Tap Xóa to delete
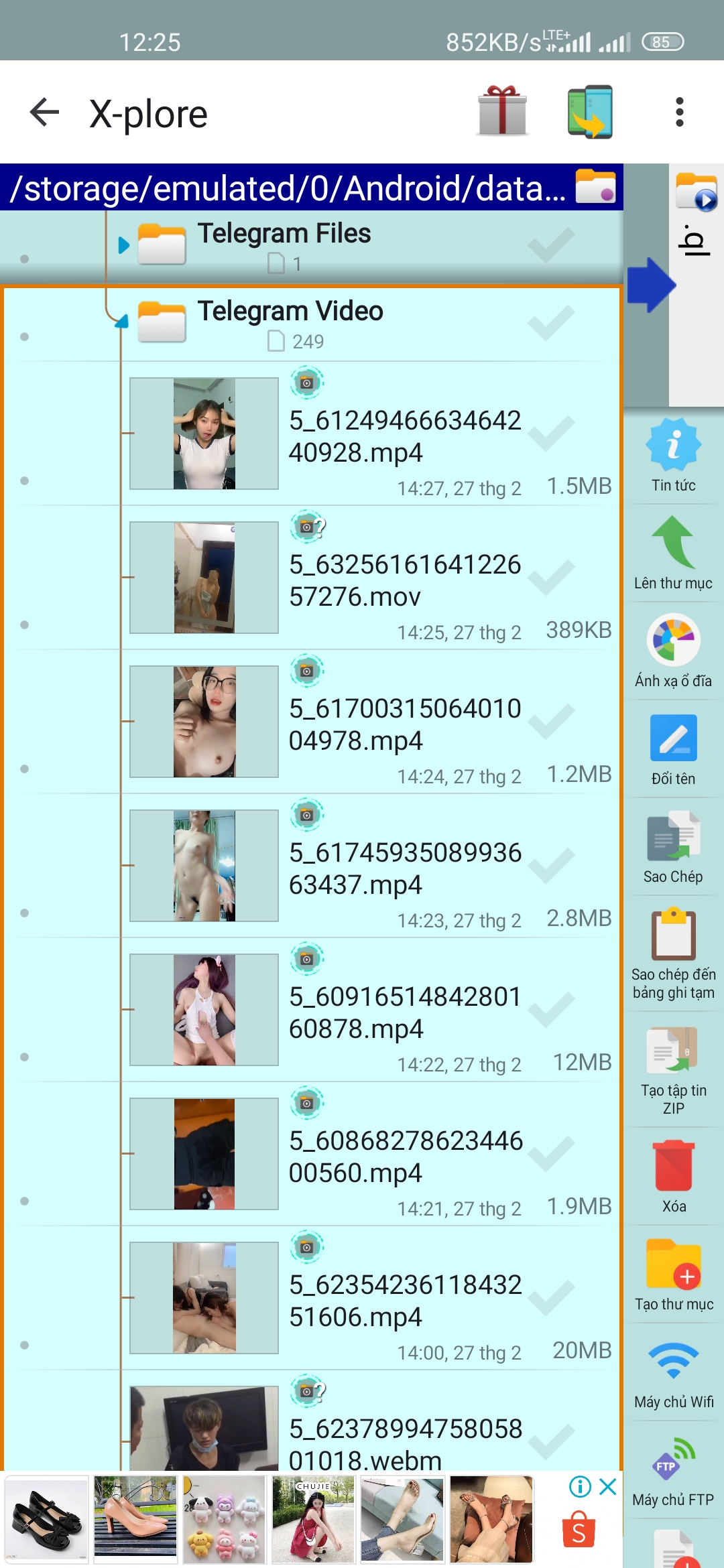Viewport: 724px width, 1568px height. 673,1177
